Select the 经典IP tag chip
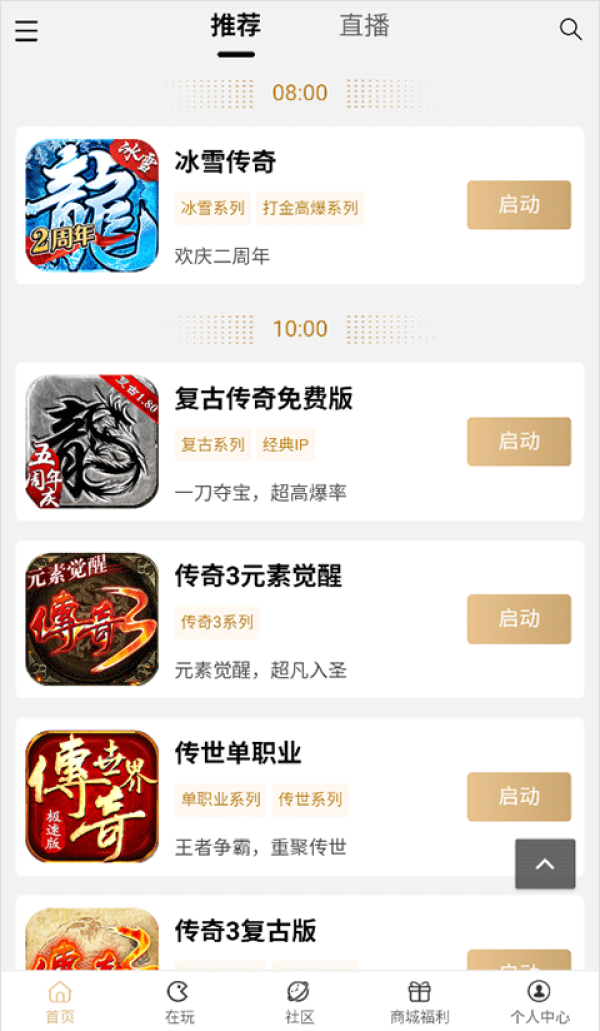Screen dimensions: 600x1031 [286, 445]
